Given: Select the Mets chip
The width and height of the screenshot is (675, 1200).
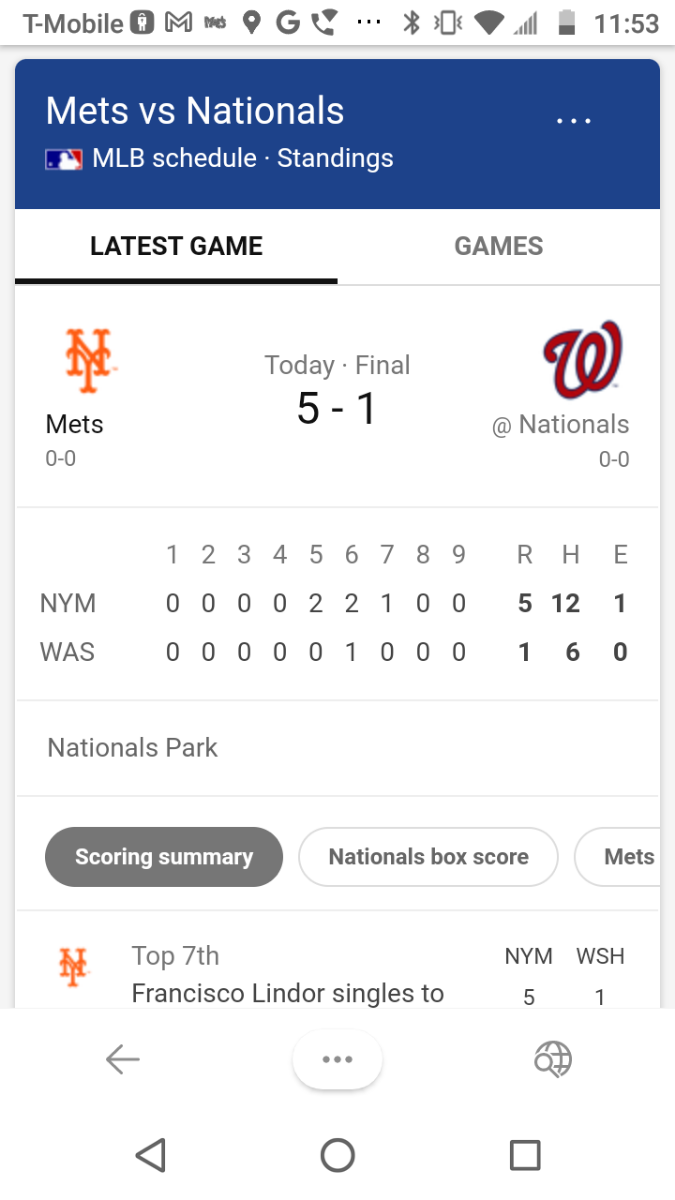Looking at the screenshot, I should [x=618, y=857].
